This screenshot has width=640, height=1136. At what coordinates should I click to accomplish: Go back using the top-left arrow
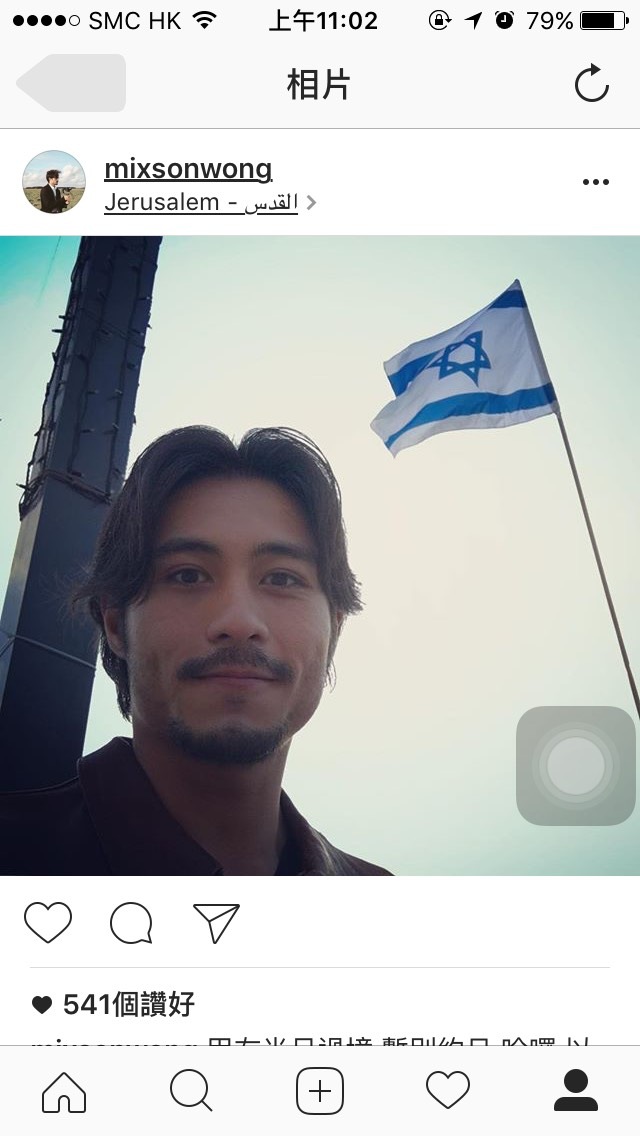tap(71, 83)
